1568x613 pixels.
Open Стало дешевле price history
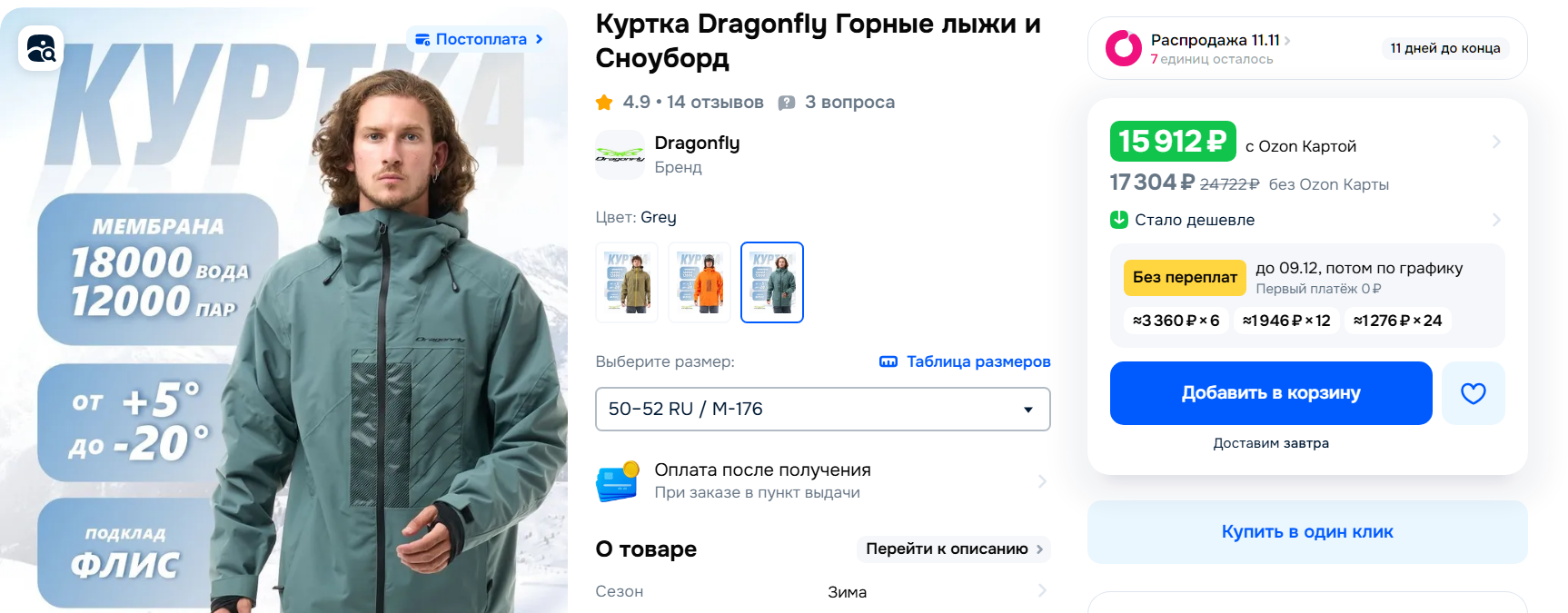[x=1194, y=220]
